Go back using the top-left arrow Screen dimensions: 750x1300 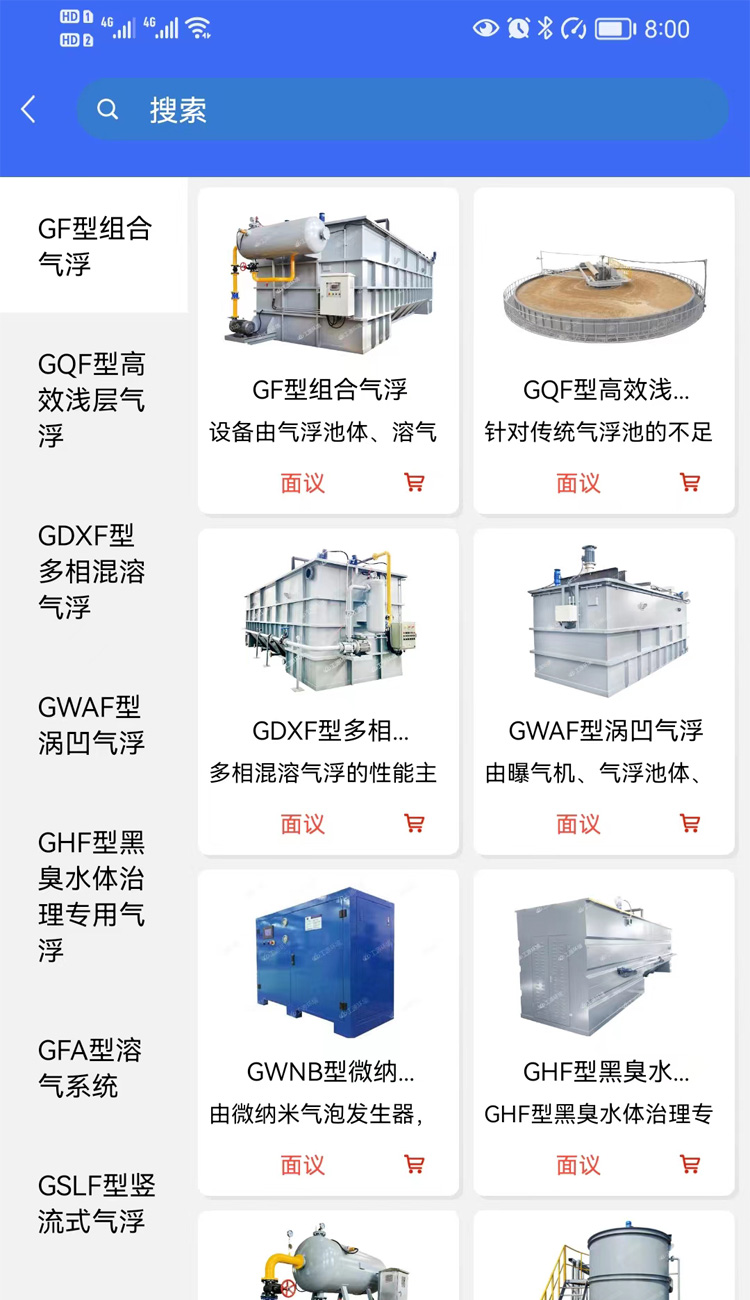click(x=29, y=110)
